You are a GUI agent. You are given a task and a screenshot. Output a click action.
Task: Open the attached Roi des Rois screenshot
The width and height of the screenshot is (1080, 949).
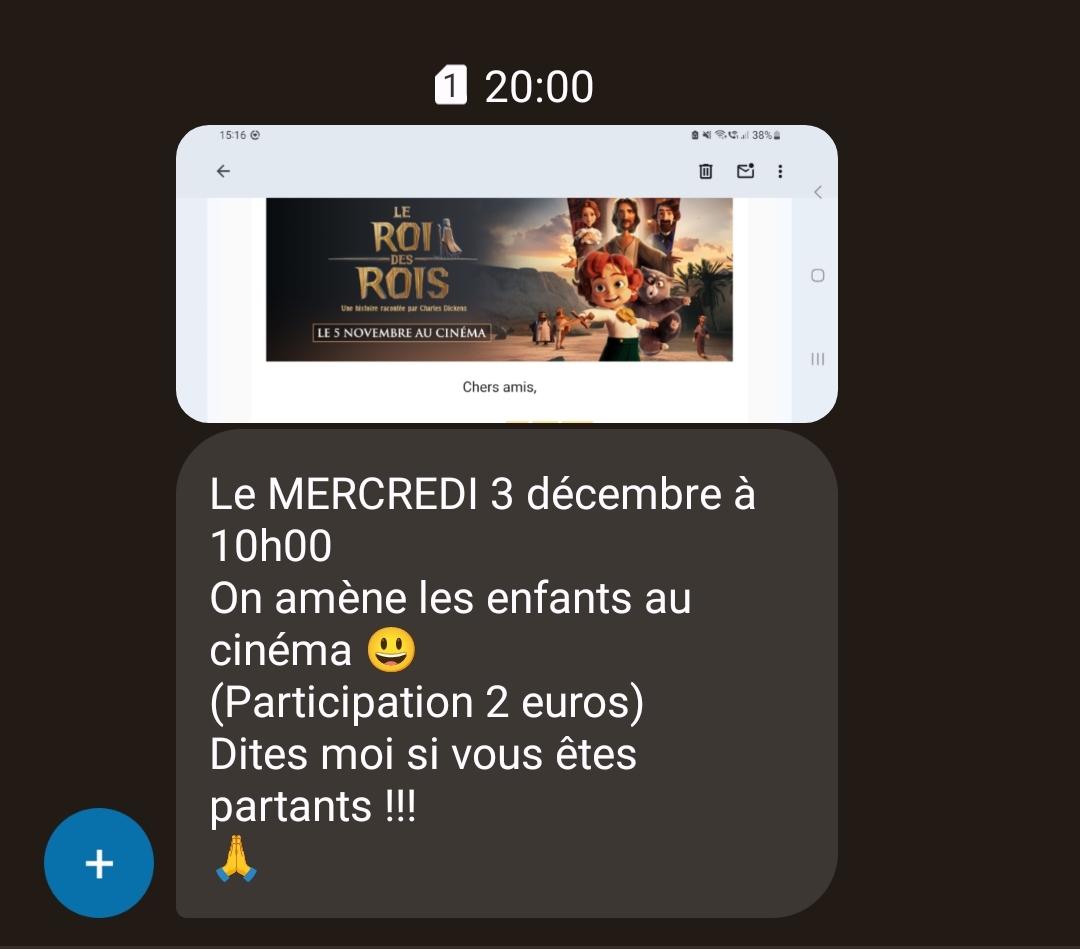pos(506,274)
